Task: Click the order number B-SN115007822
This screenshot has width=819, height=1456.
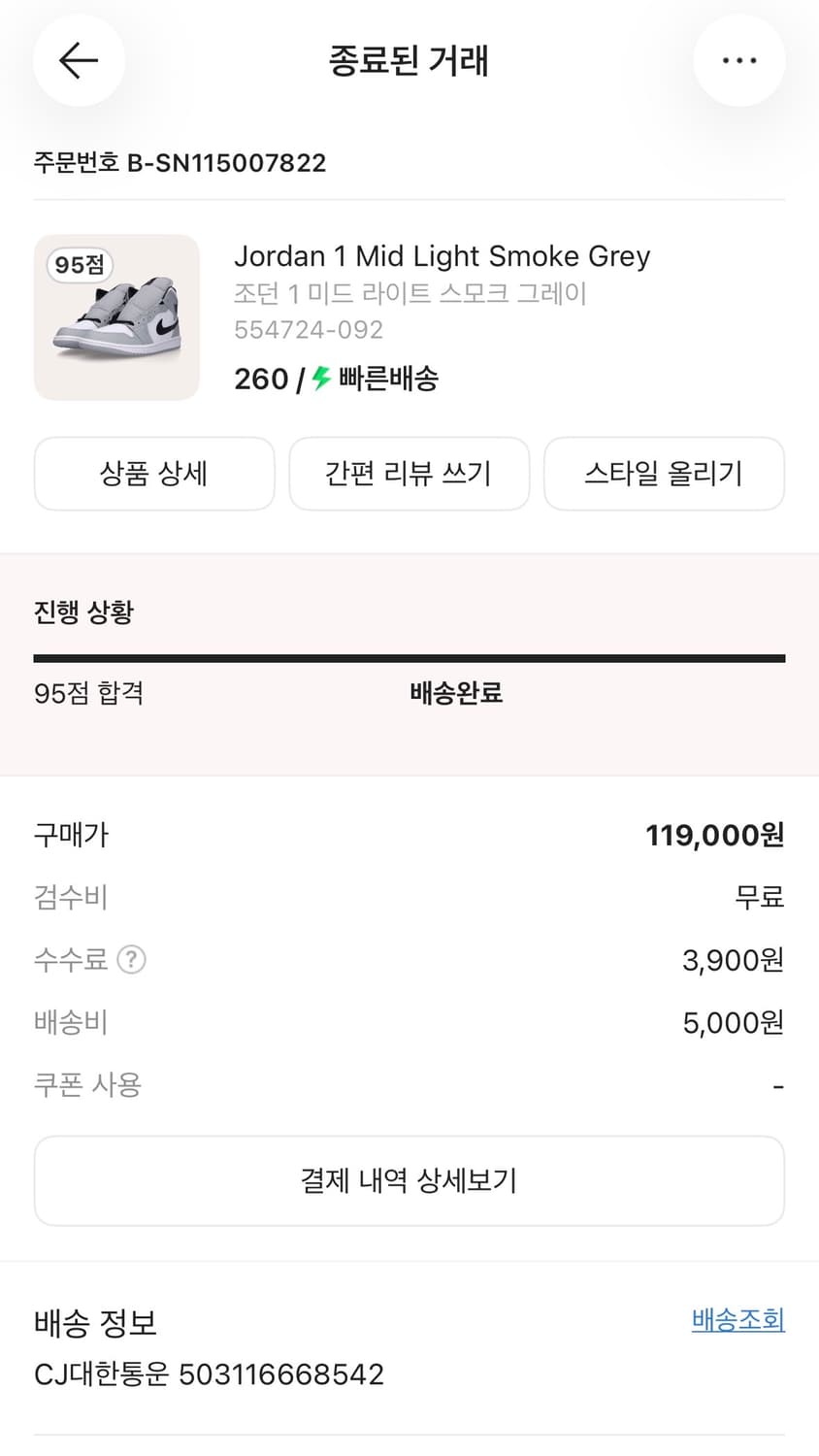Action: coord(180,163)
